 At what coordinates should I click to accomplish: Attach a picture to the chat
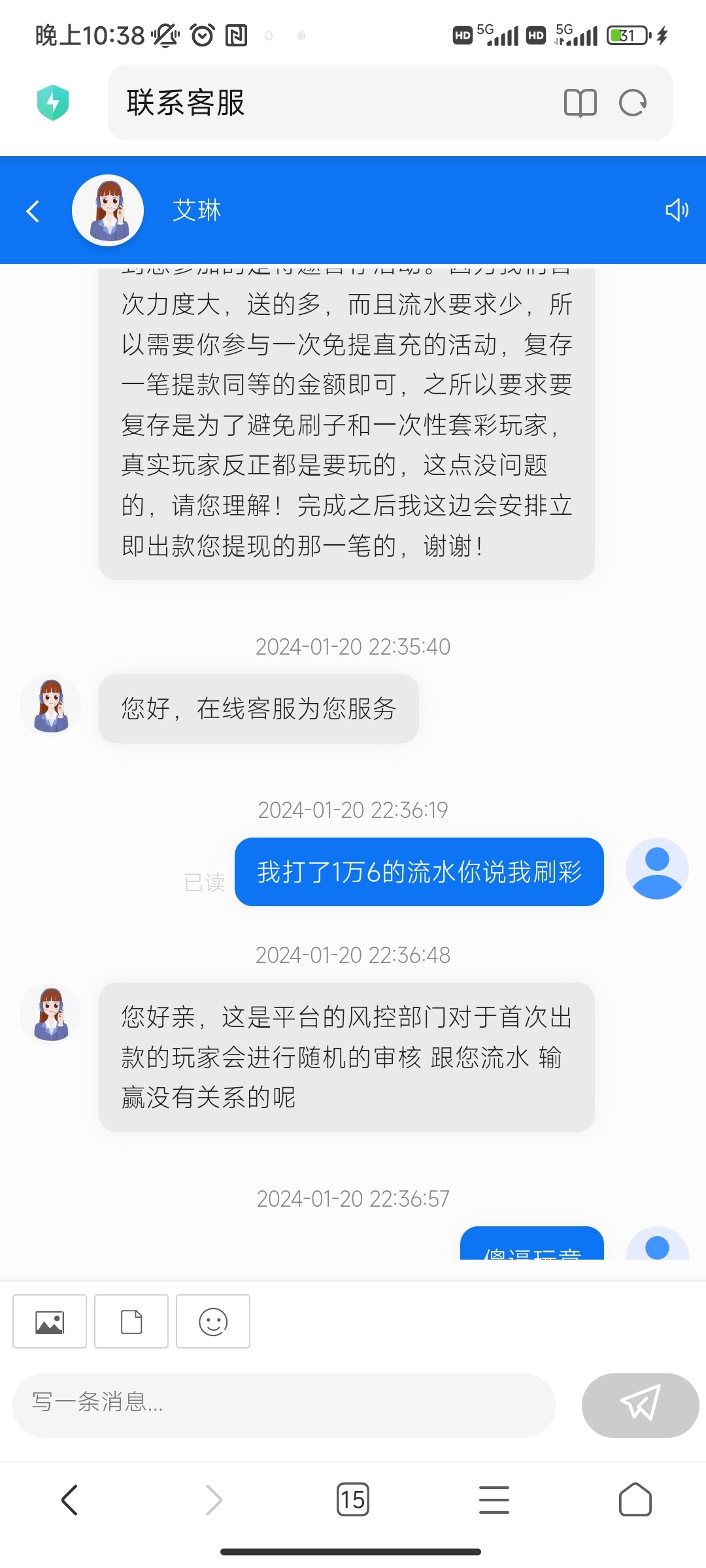(x=50, y=1321)
